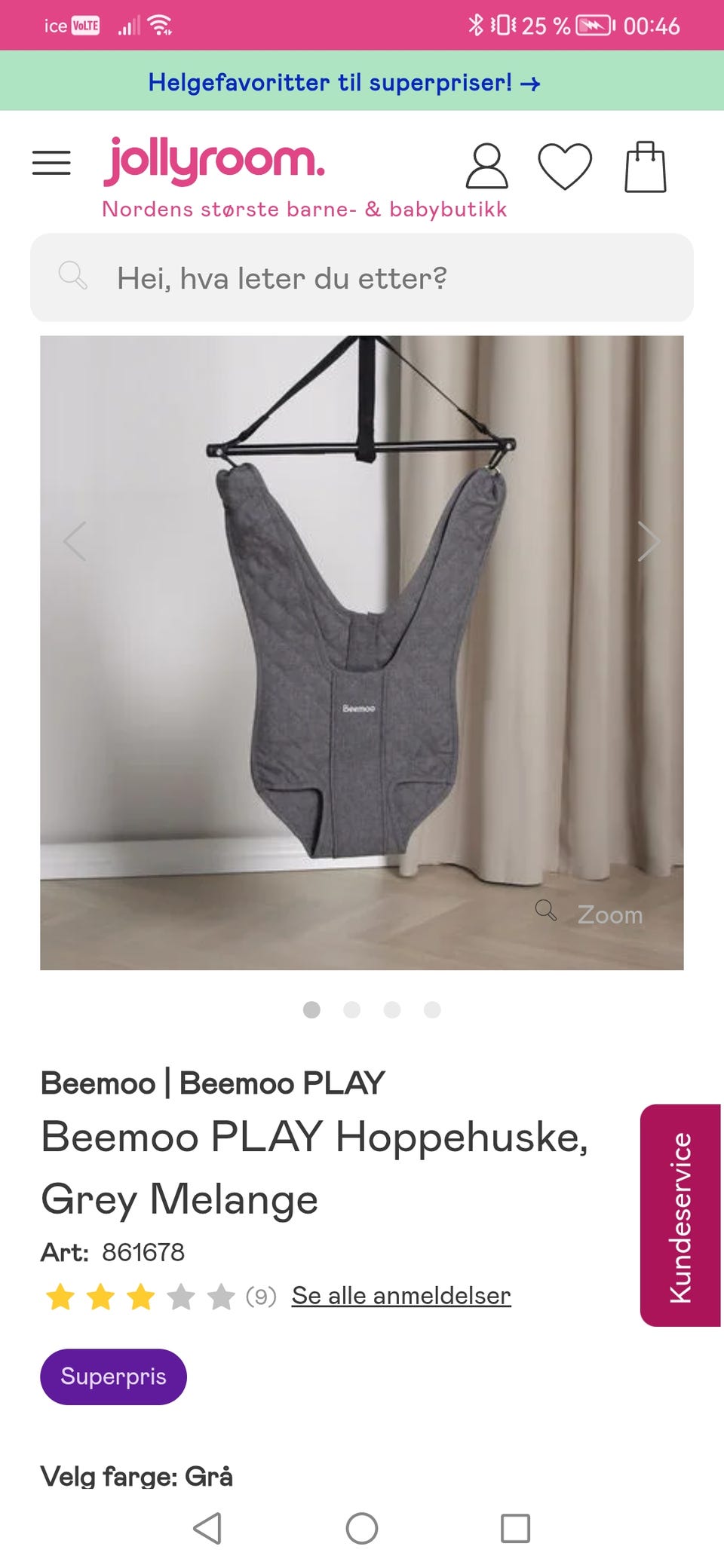Go back with the system back button
This screenshot has width=724, height=1568.
207,1529
